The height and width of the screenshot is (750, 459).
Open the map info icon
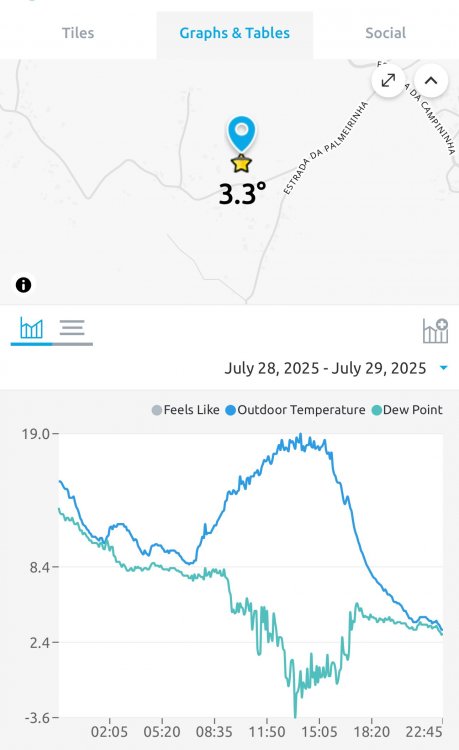click(x=23, y=285)
